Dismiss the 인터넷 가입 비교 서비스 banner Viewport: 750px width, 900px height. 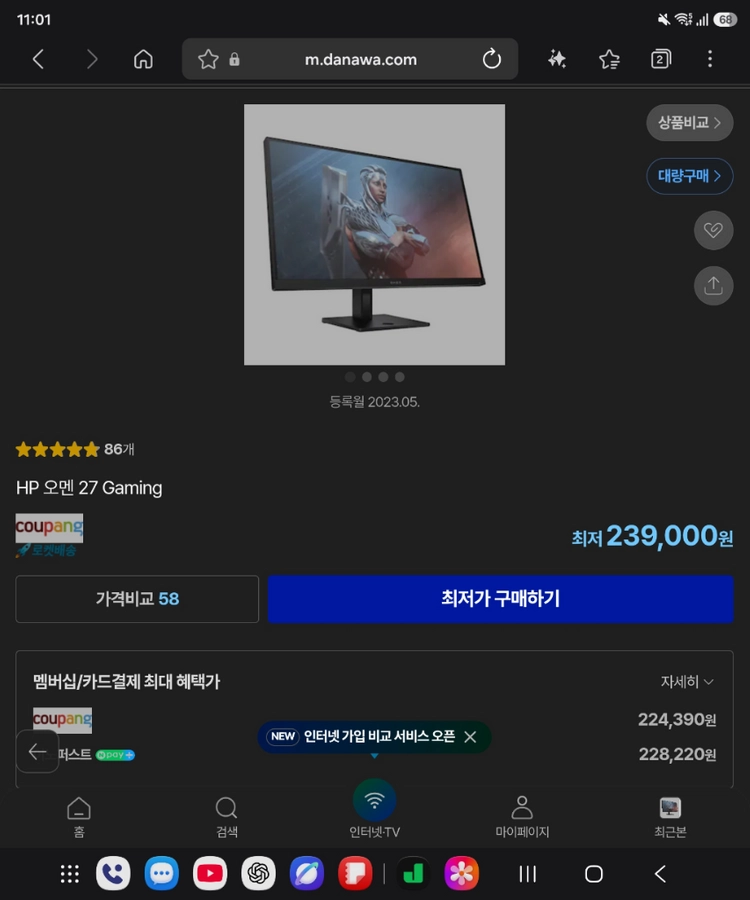tap(470, 736)
